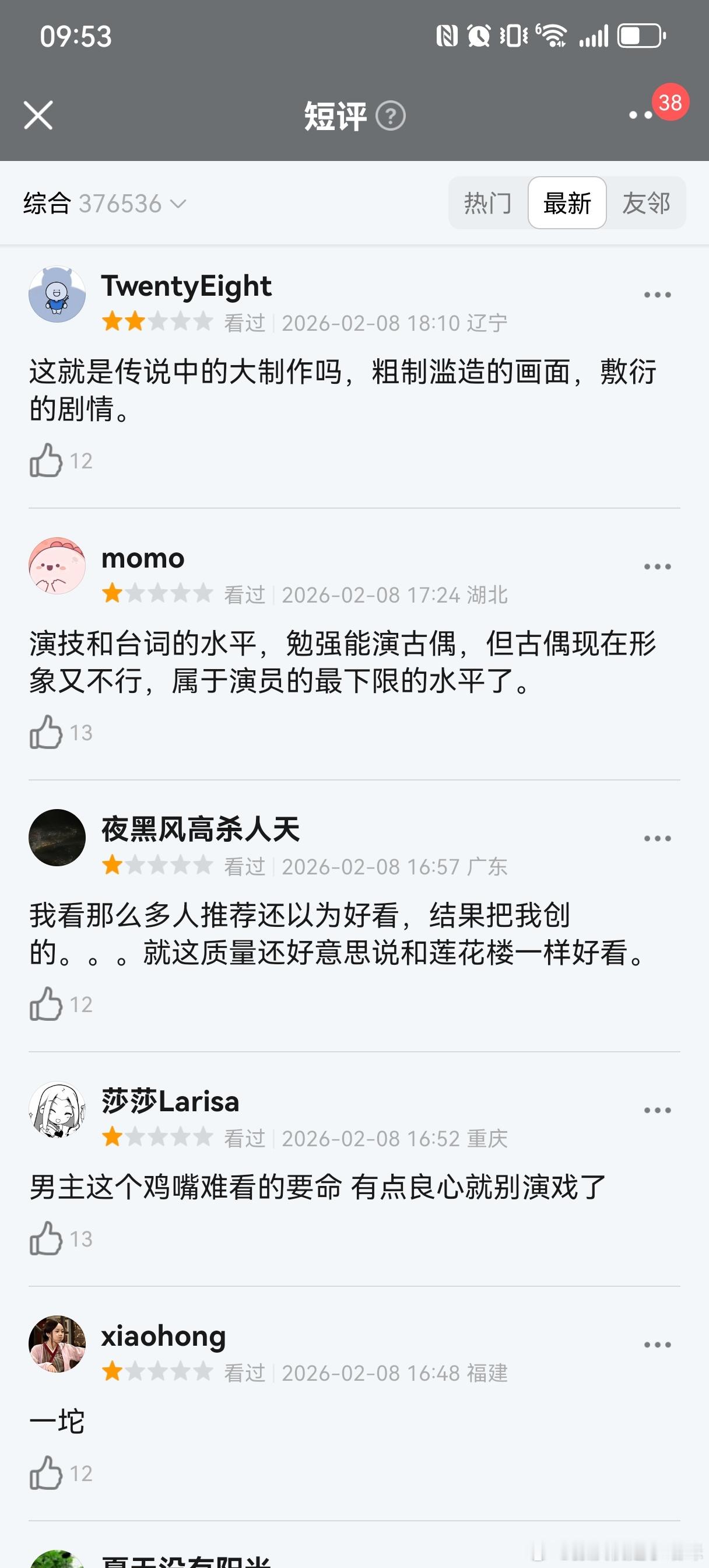This screenshot has width=709, height=1568.
Task: Collapse the comment count dropdown arrow
Action: 177,204
